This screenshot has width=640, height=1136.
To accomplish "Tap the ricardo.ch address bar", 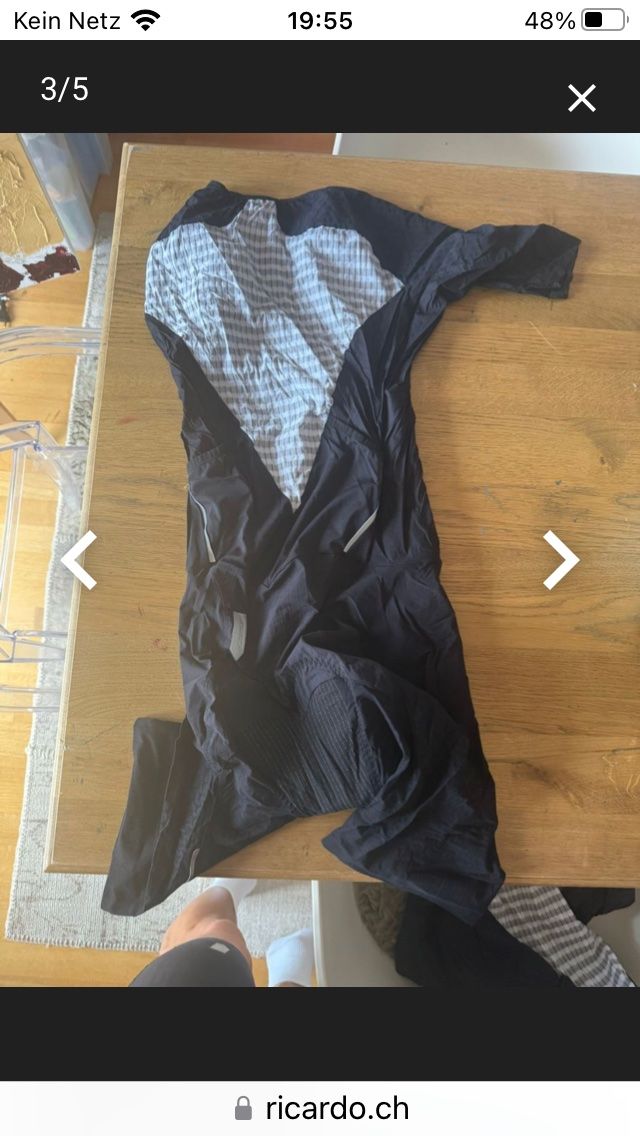I will coord(320,1108).
